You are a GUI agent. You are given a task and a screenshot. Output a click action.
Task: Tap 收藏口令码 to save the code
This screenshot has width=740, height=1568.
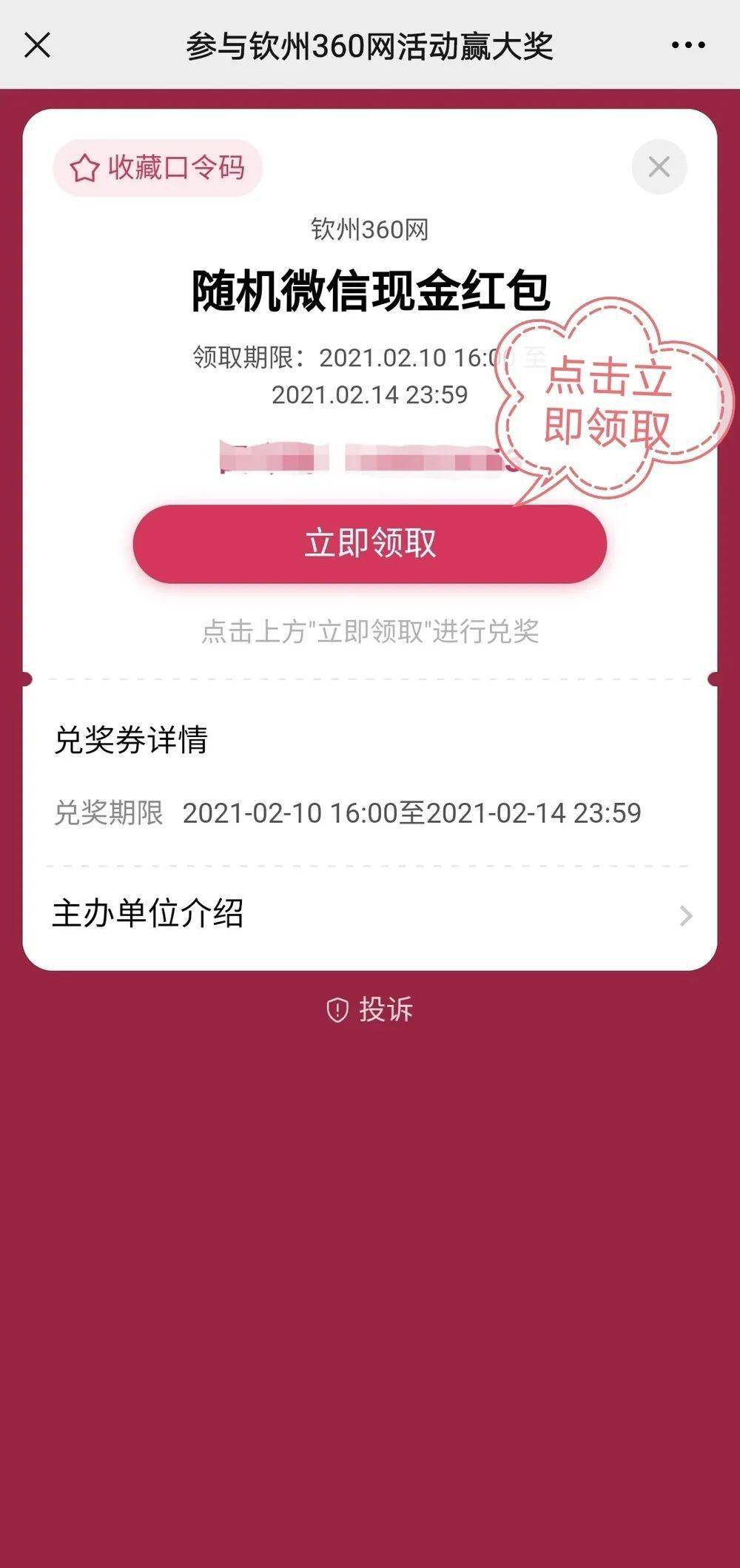[158, 168]
